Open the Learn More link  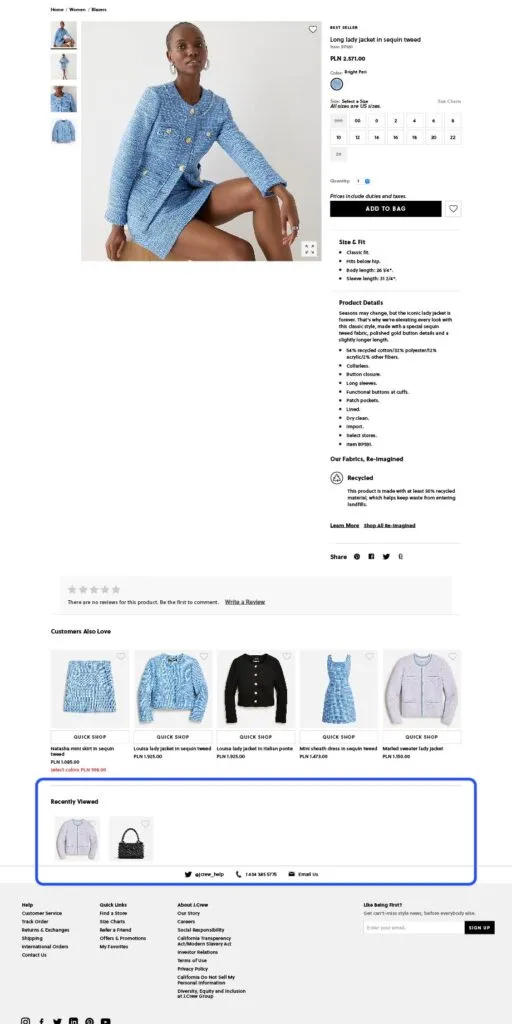pyautogui.click(x=344, y=525)
